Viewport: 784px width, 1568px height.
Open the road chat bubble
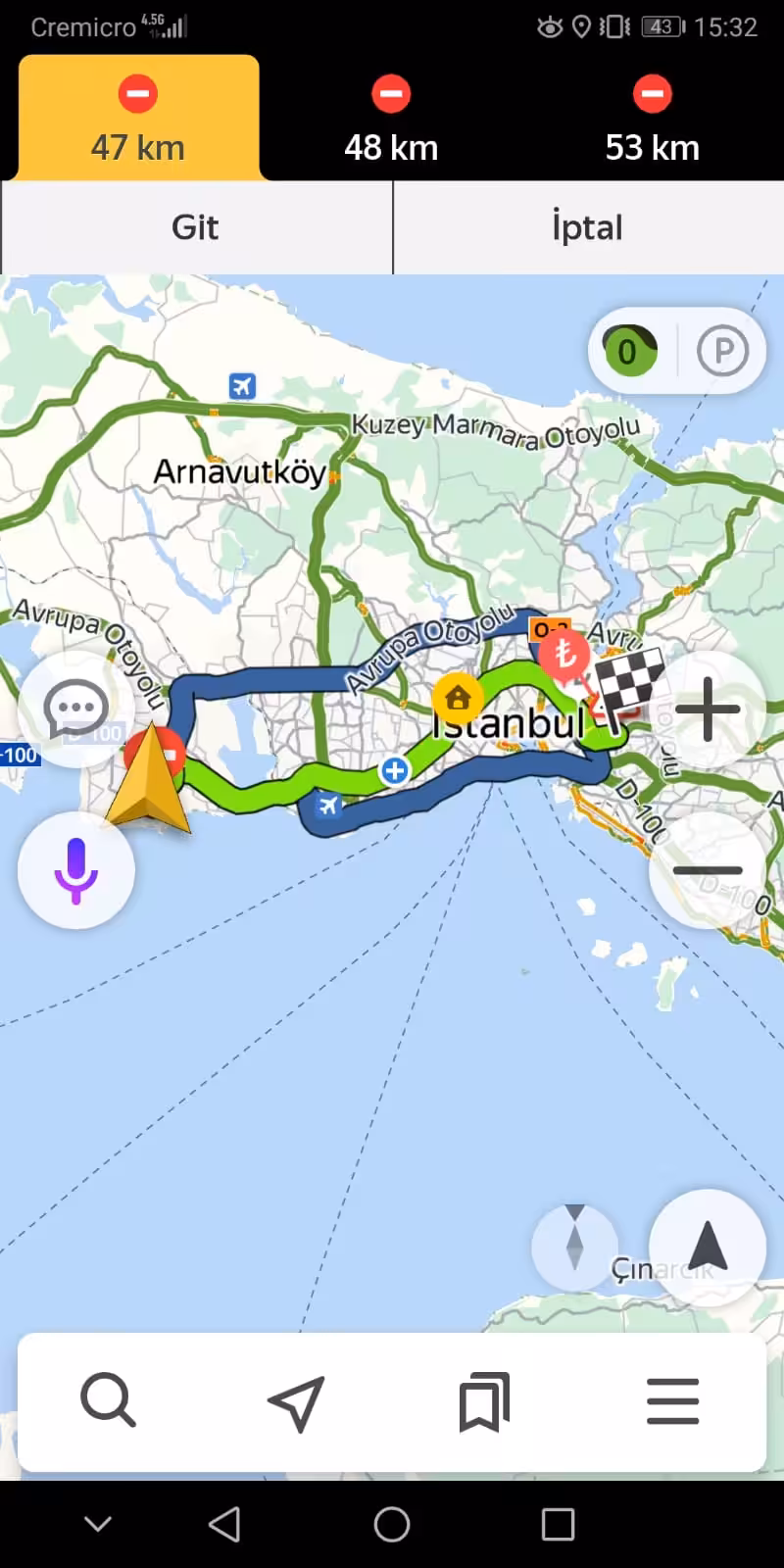(75, 709)
